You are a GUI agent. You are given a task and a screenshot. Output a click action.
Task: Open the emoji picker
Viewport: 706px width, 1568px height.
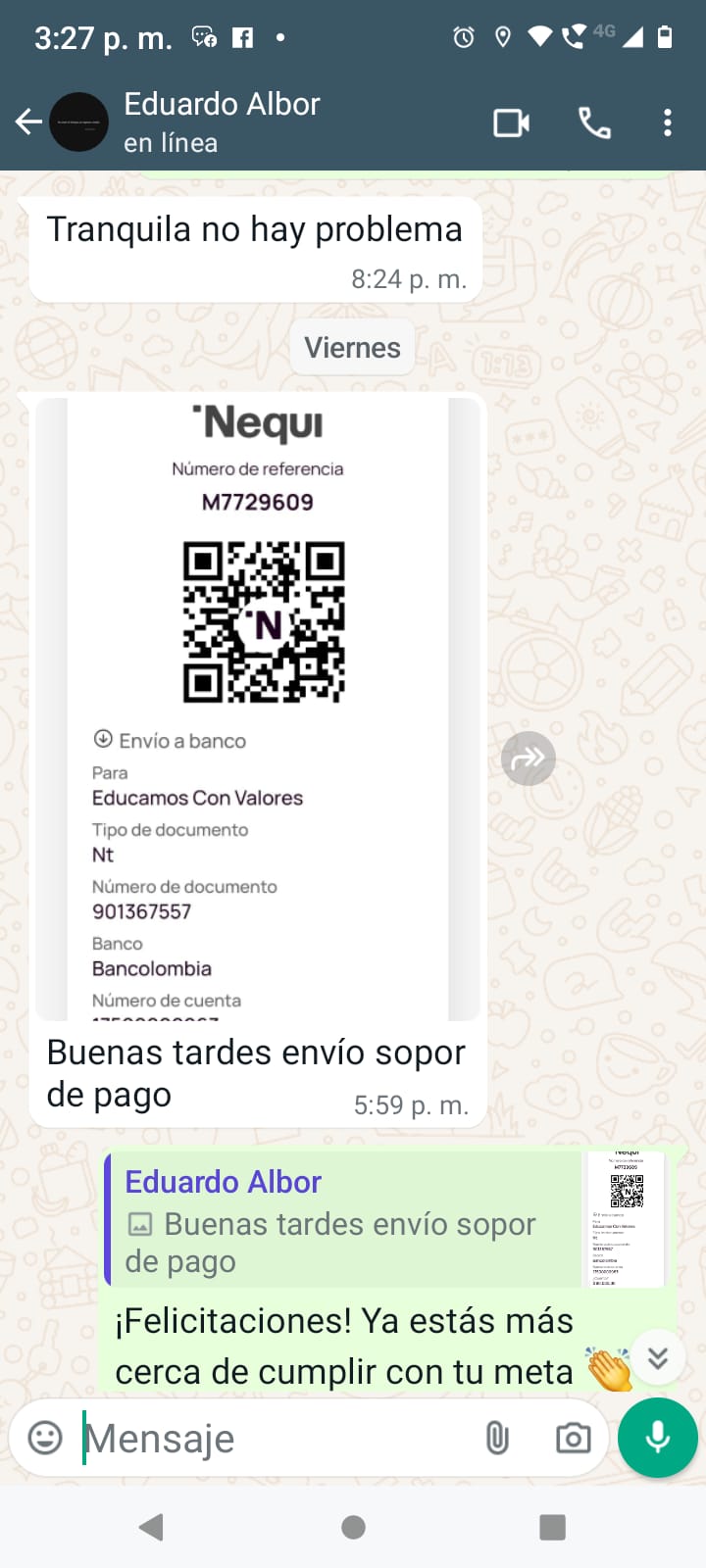[x=45, y=1438]
